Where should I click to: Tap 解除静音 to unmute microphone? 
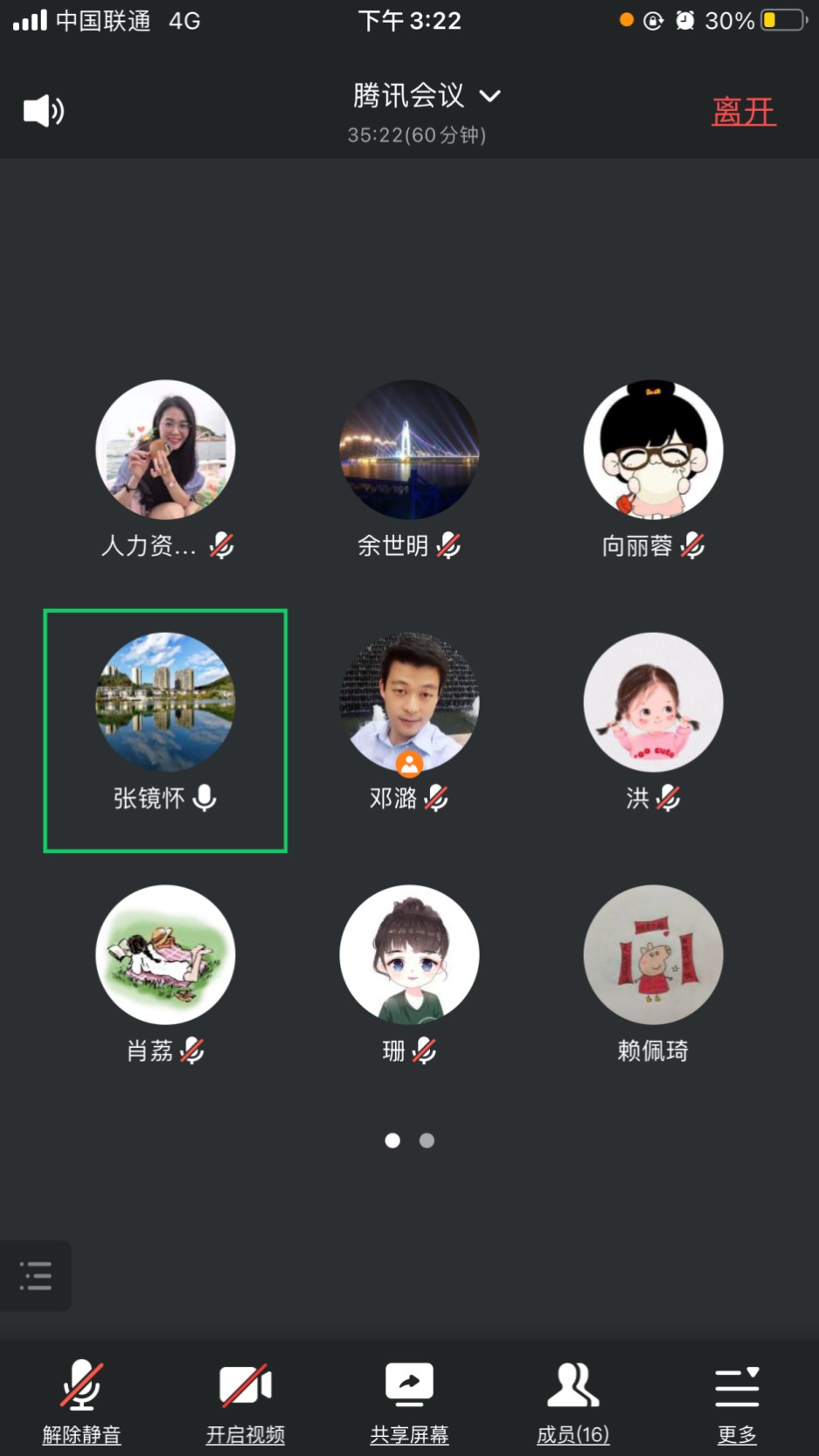[x=81, y=1400]
